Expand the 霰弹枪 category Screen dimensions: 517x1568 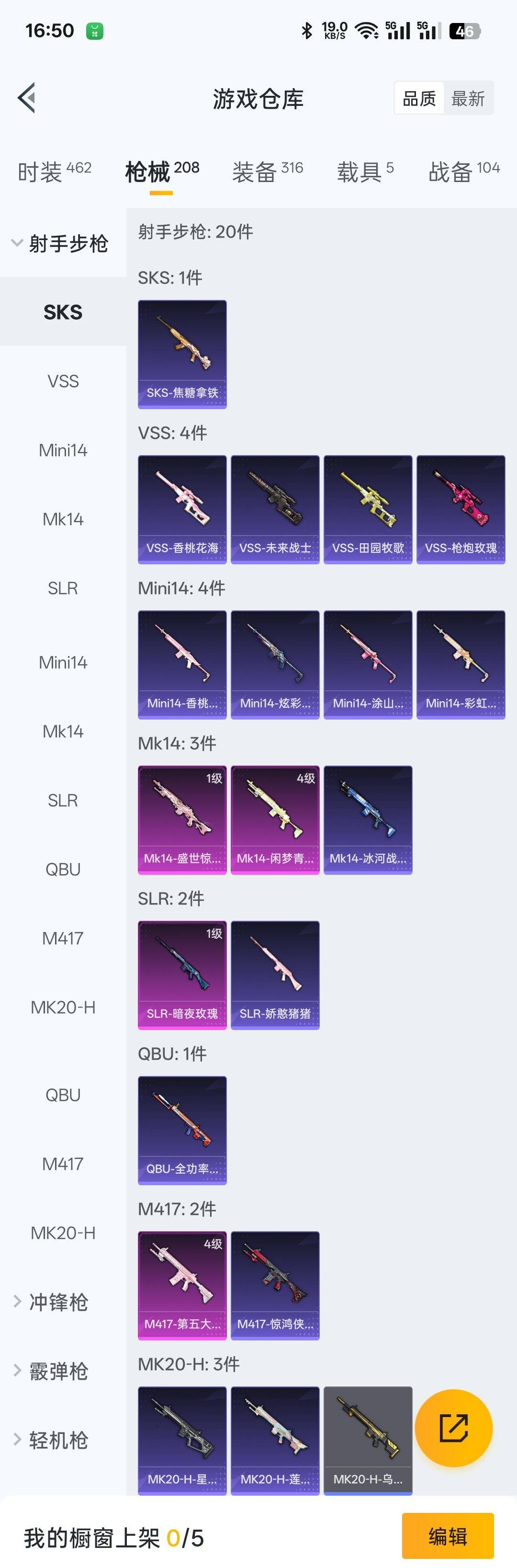coord(58,1371)
